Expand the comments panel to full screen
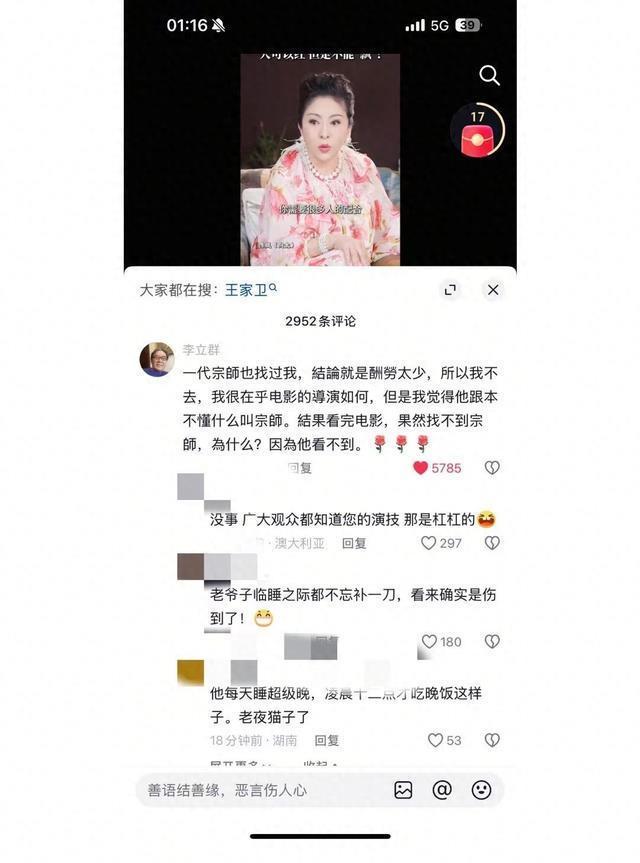Viewport: 640px width, 863px height. (x=450, y=289)
